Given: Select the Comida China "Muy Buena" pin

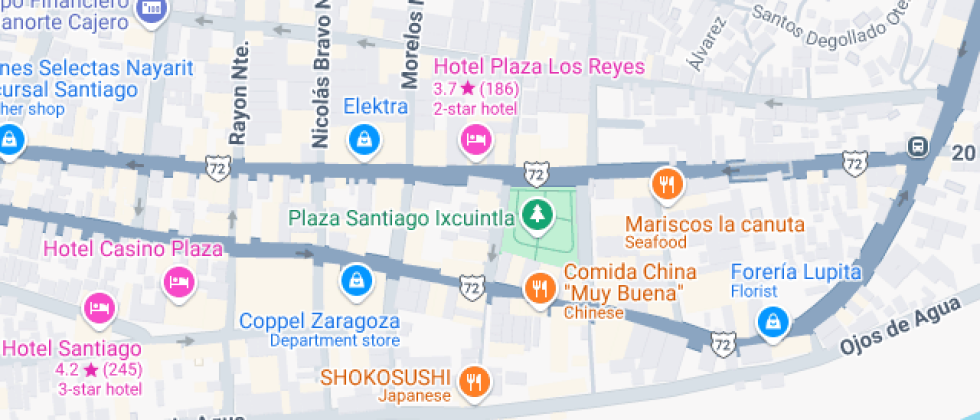Looking at the screenshot, I should (540, 289).
